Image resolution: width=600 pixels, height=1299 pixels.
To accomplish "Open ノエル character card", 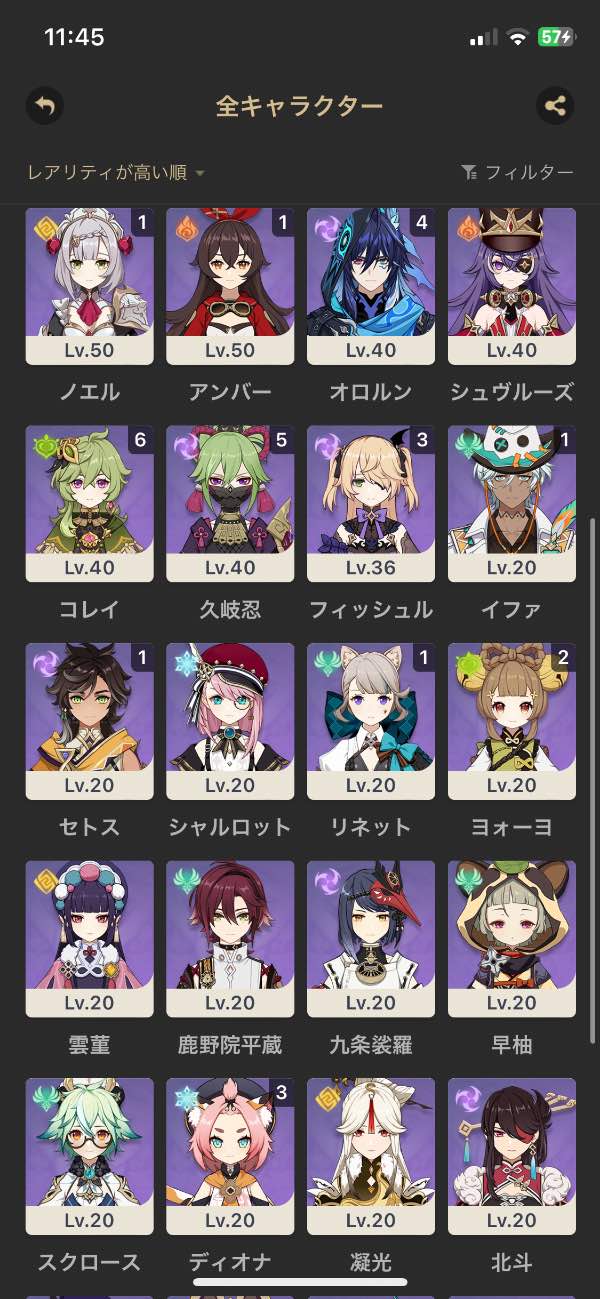I will point(90,285).
